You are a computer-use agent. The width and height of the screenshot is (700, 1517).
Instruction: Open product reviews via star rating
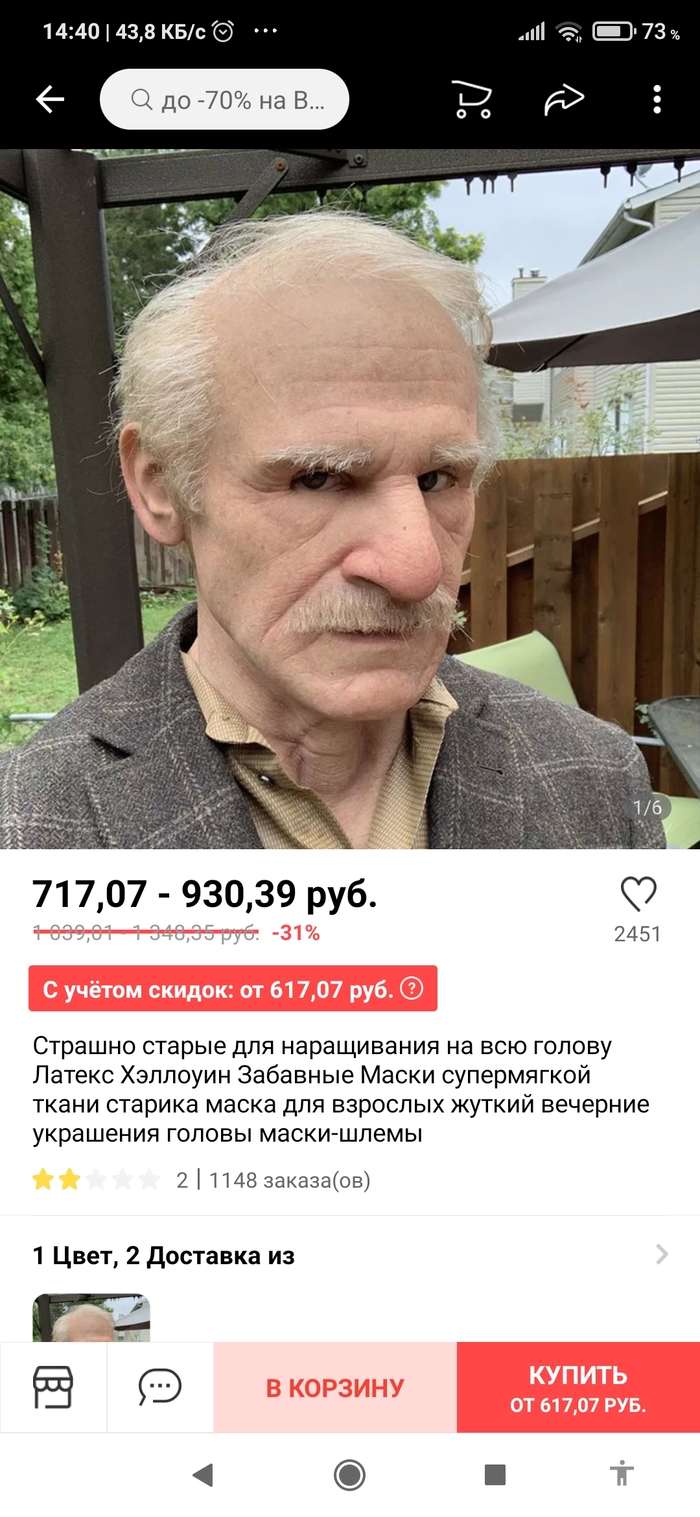96,1180
